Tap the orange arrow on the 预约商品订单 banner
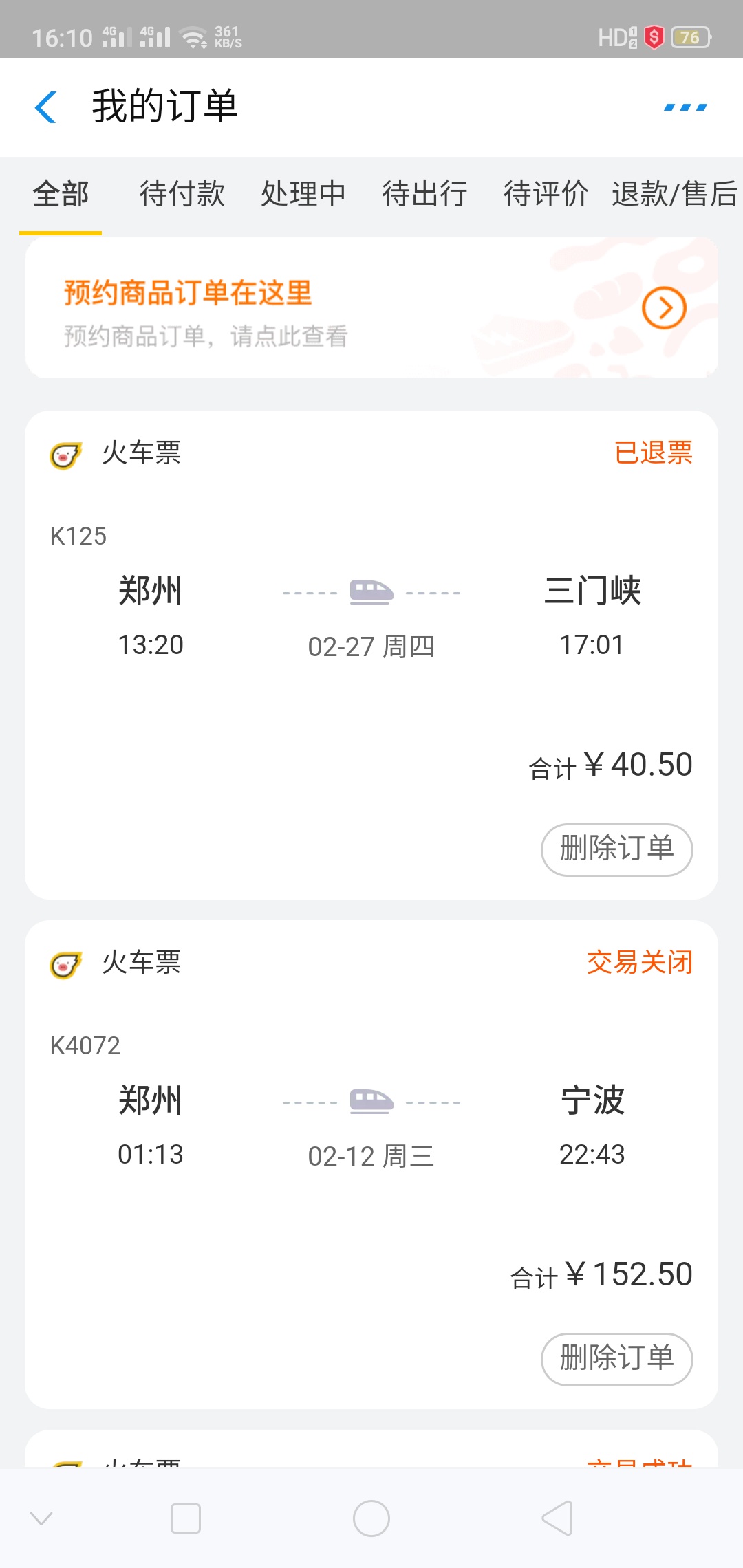The width and height of the screenshot is (743, 1568). pyautogui.click(x=664, y=308)
